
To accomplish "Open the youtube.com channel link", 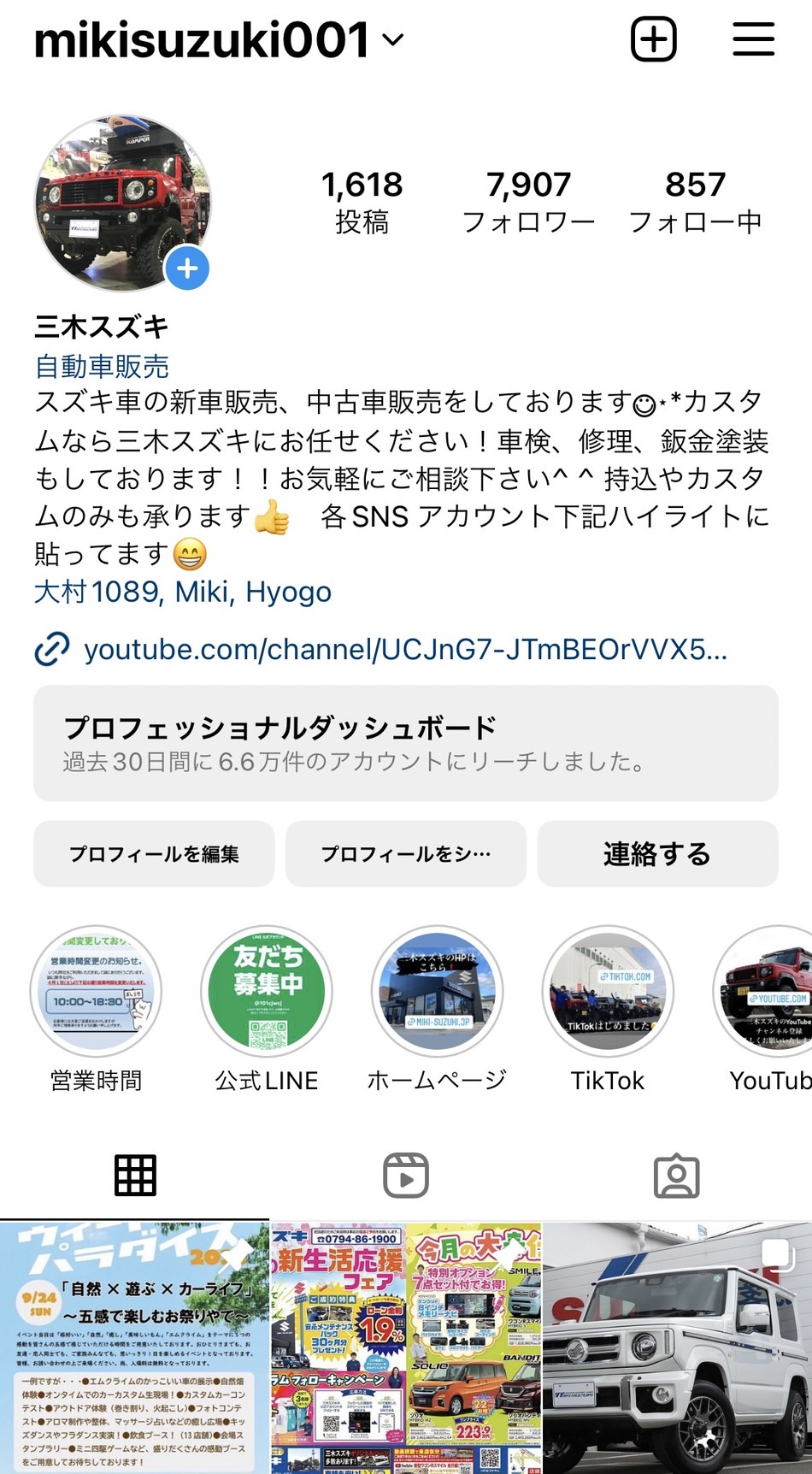I will 405,650.
